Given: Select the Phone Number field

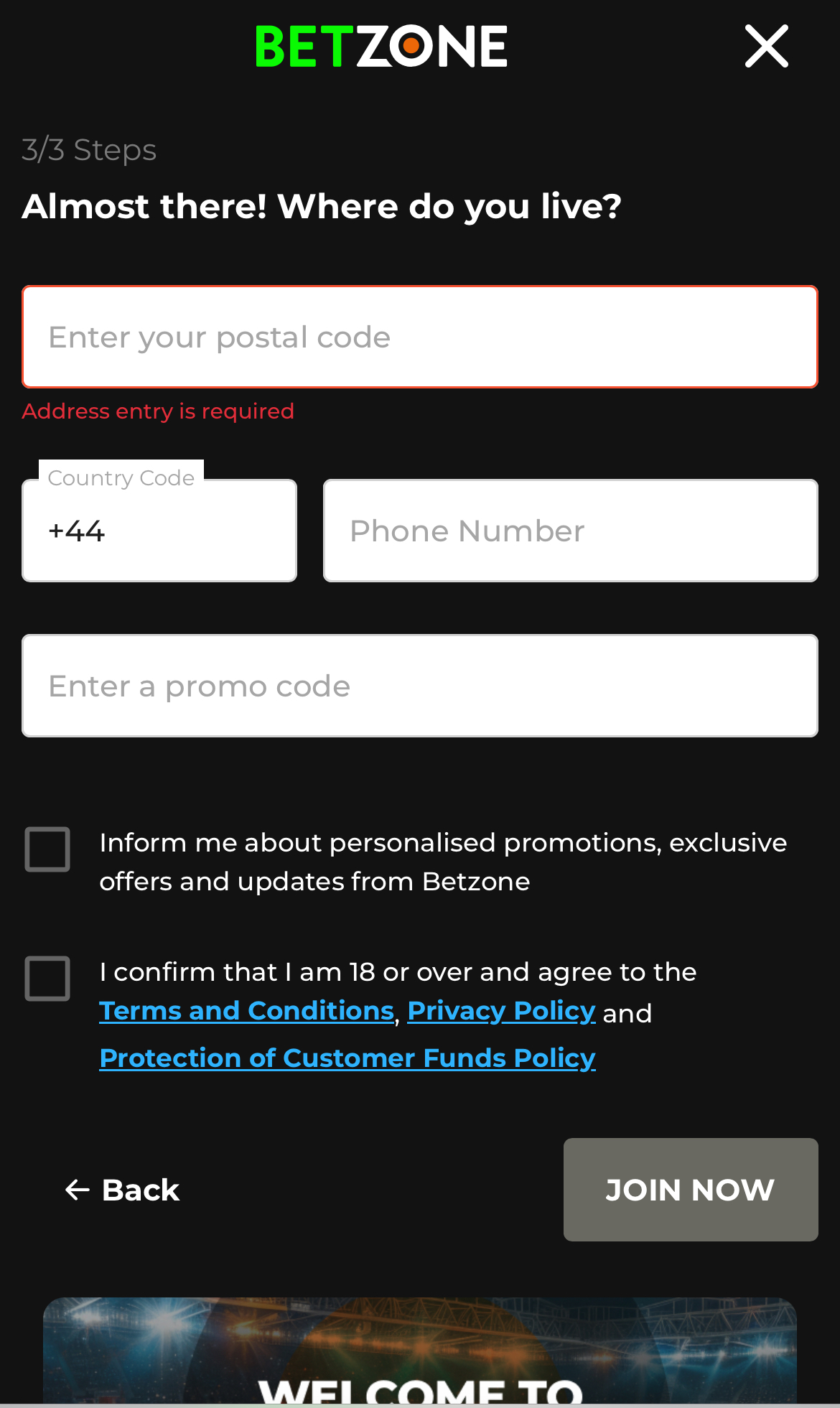Looking at the screenshot, I should point(570,531).
